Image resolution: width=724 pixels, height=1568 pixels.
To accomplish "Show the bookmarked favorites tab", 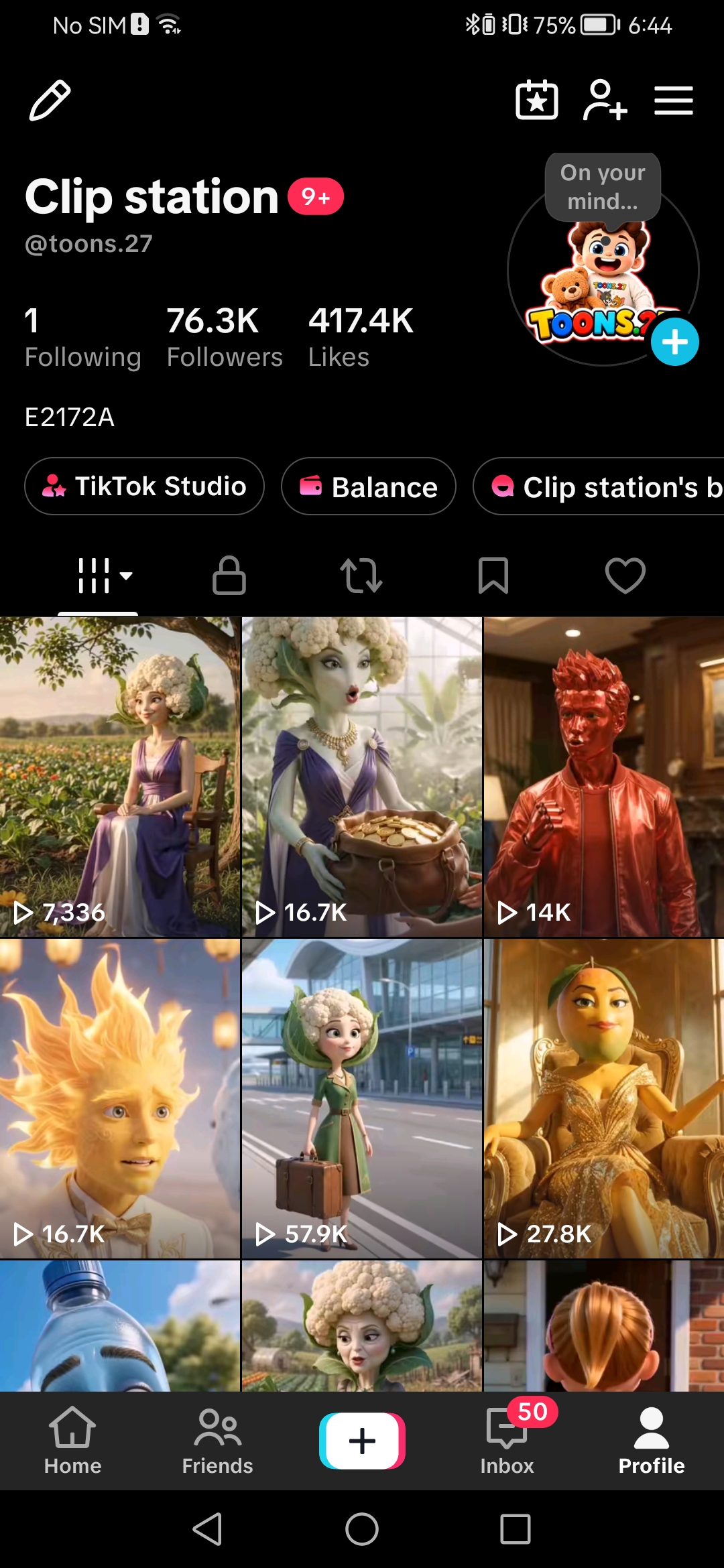I will click(493, 576).
